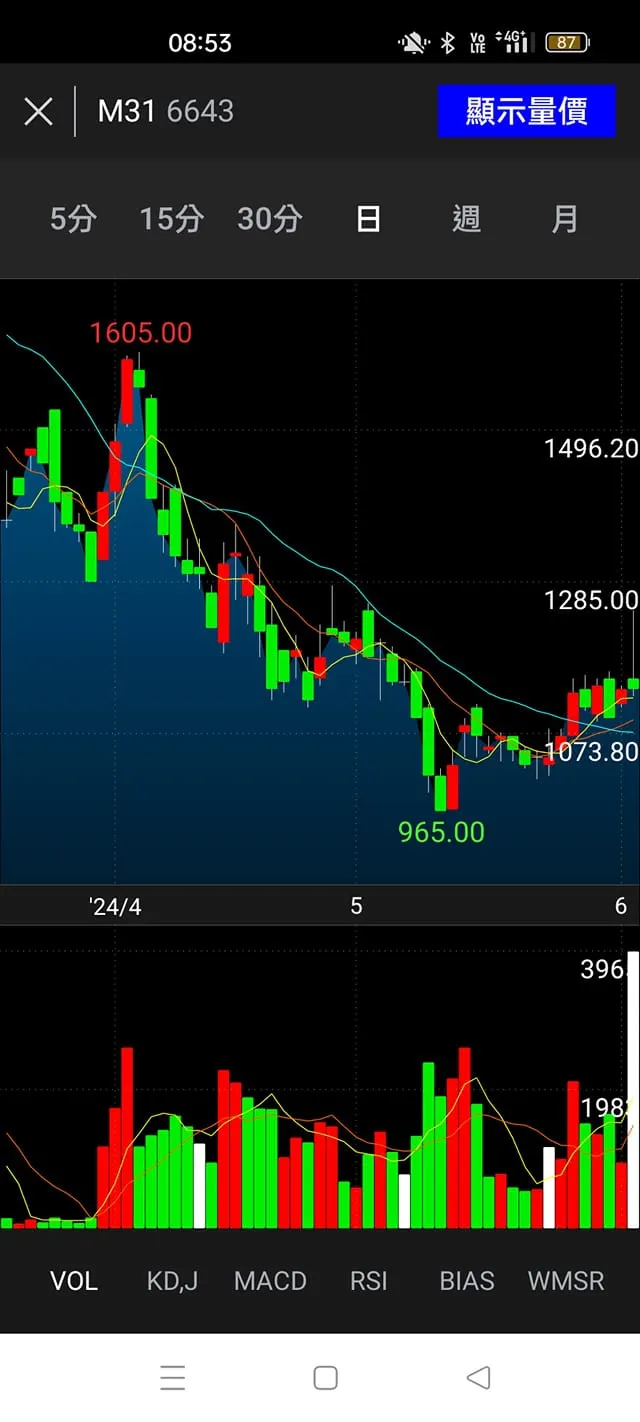Screen dimensions: 640x1422
Task: Choose the RSI indicator
Action: (368, 1281)
